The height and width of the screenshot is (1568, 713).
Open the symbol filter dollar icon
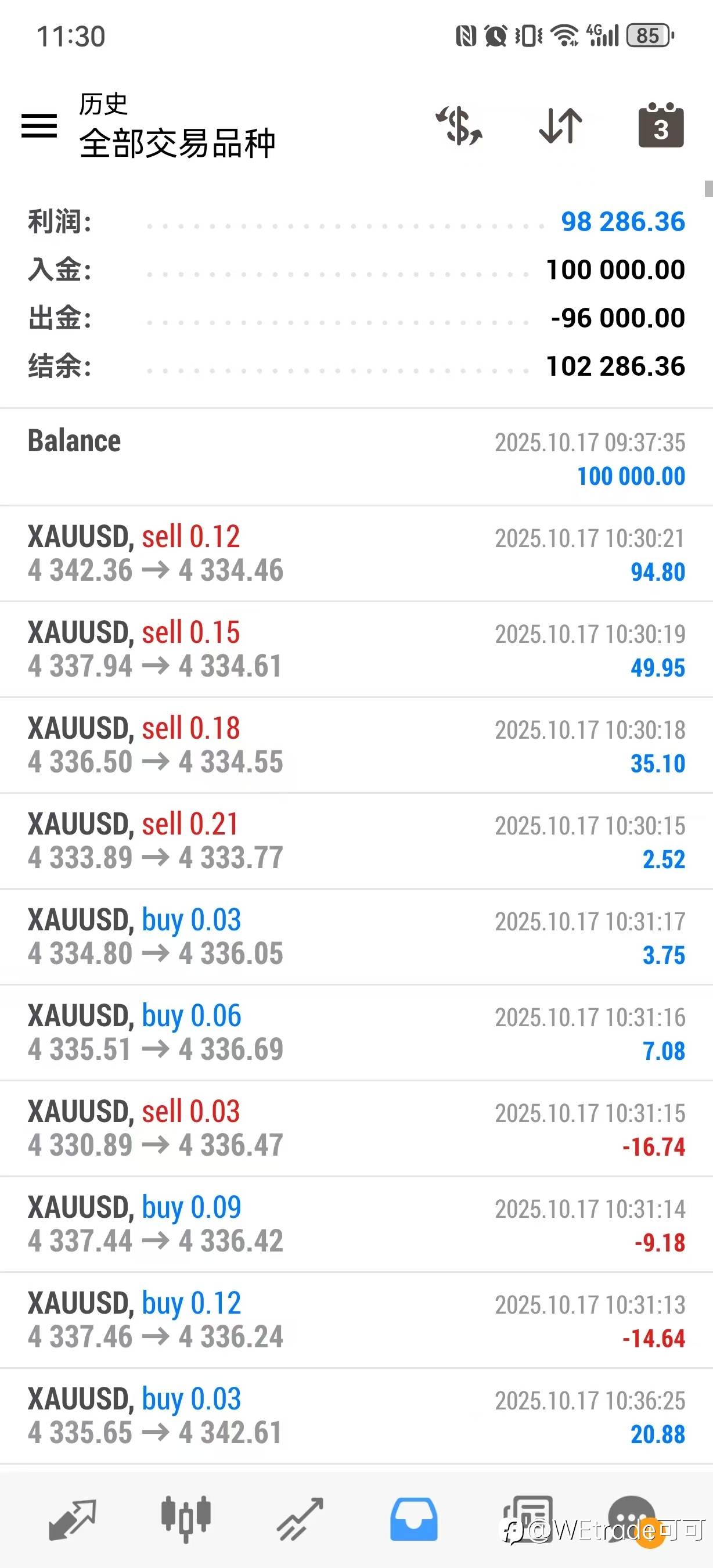pos(459,126)
